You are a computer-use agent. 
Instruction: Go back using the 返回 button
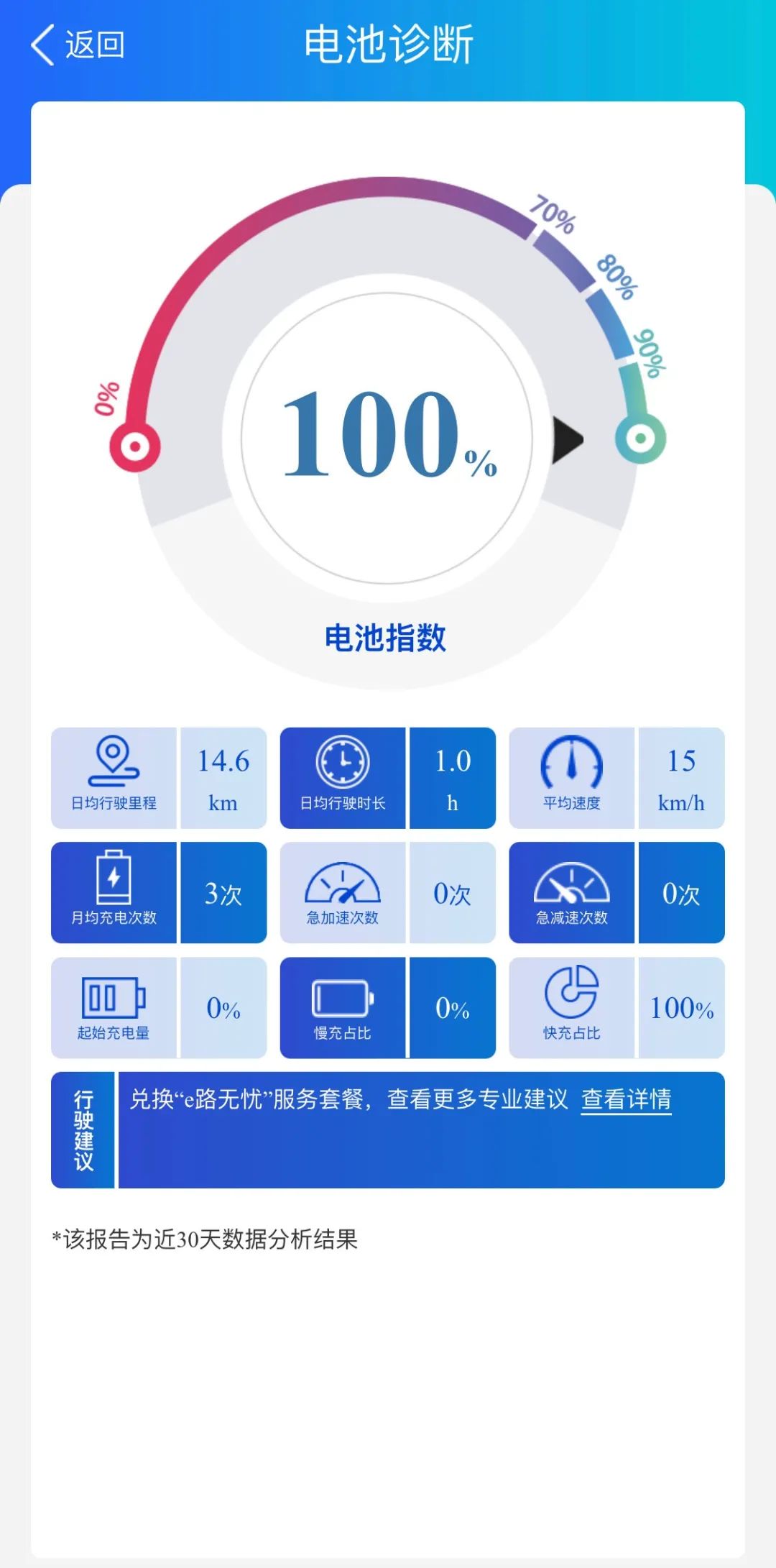[x=78, y=45]
